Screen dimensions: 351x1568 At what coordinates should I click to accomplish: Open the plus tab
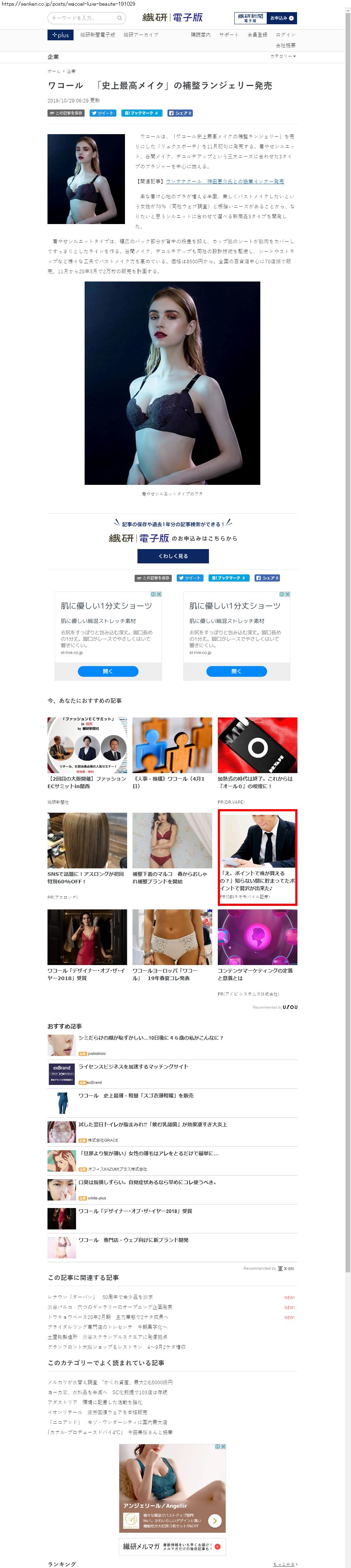click(60, 35)
